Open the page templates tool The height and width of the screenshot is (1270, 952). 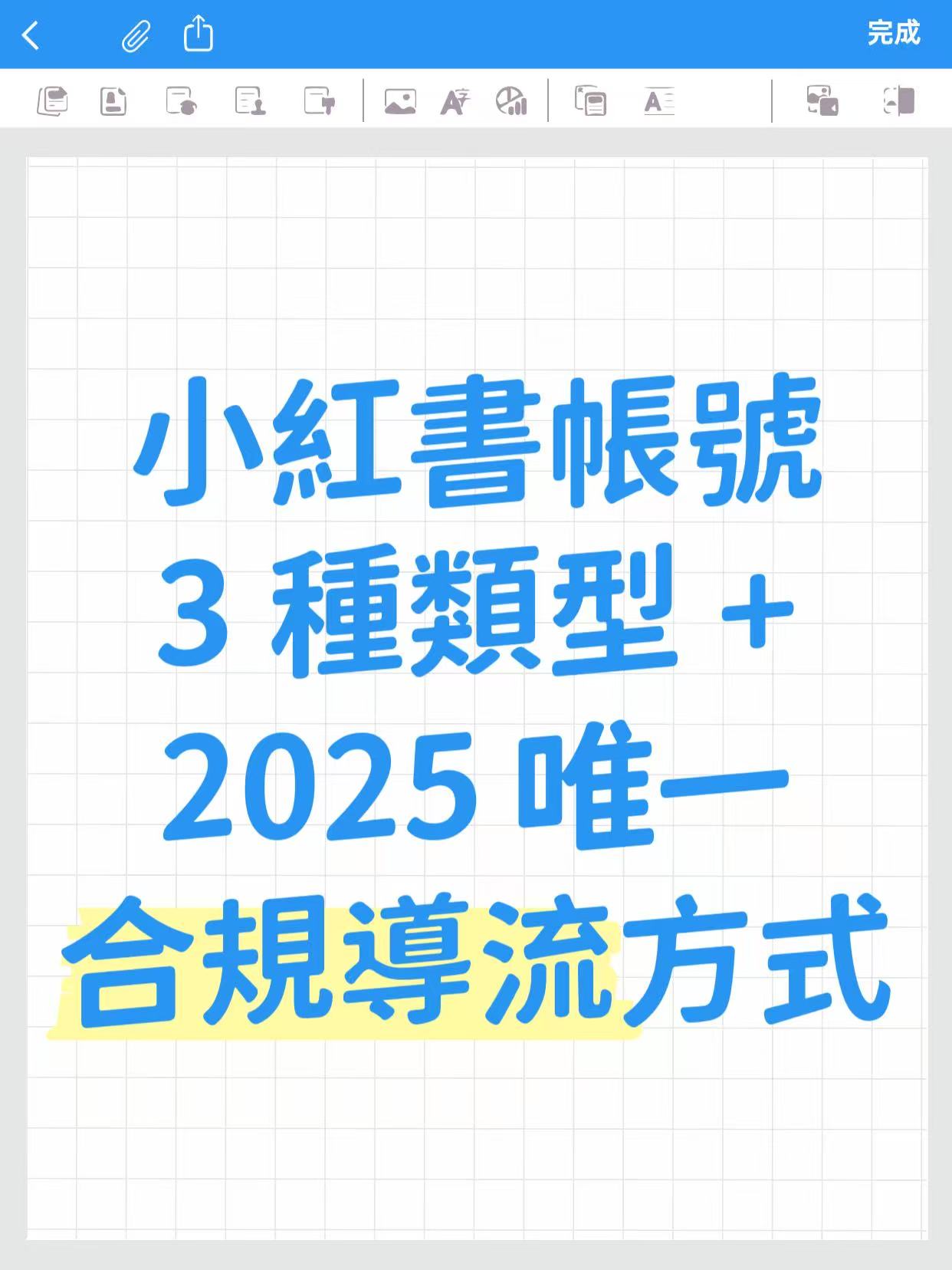pyautogui.click(x=52, y=101)
